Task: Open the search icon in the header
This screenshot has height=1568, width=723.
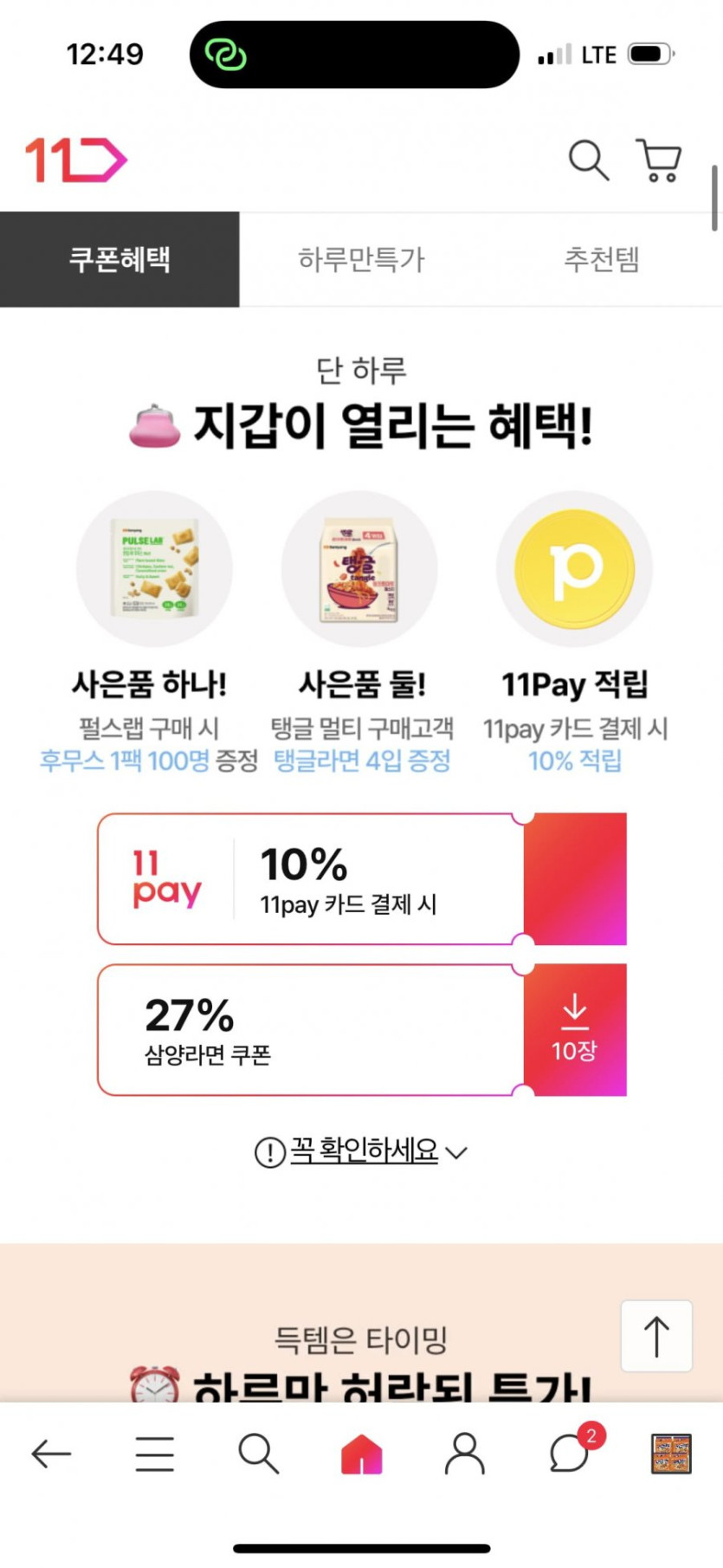Action: click(588, 160)
